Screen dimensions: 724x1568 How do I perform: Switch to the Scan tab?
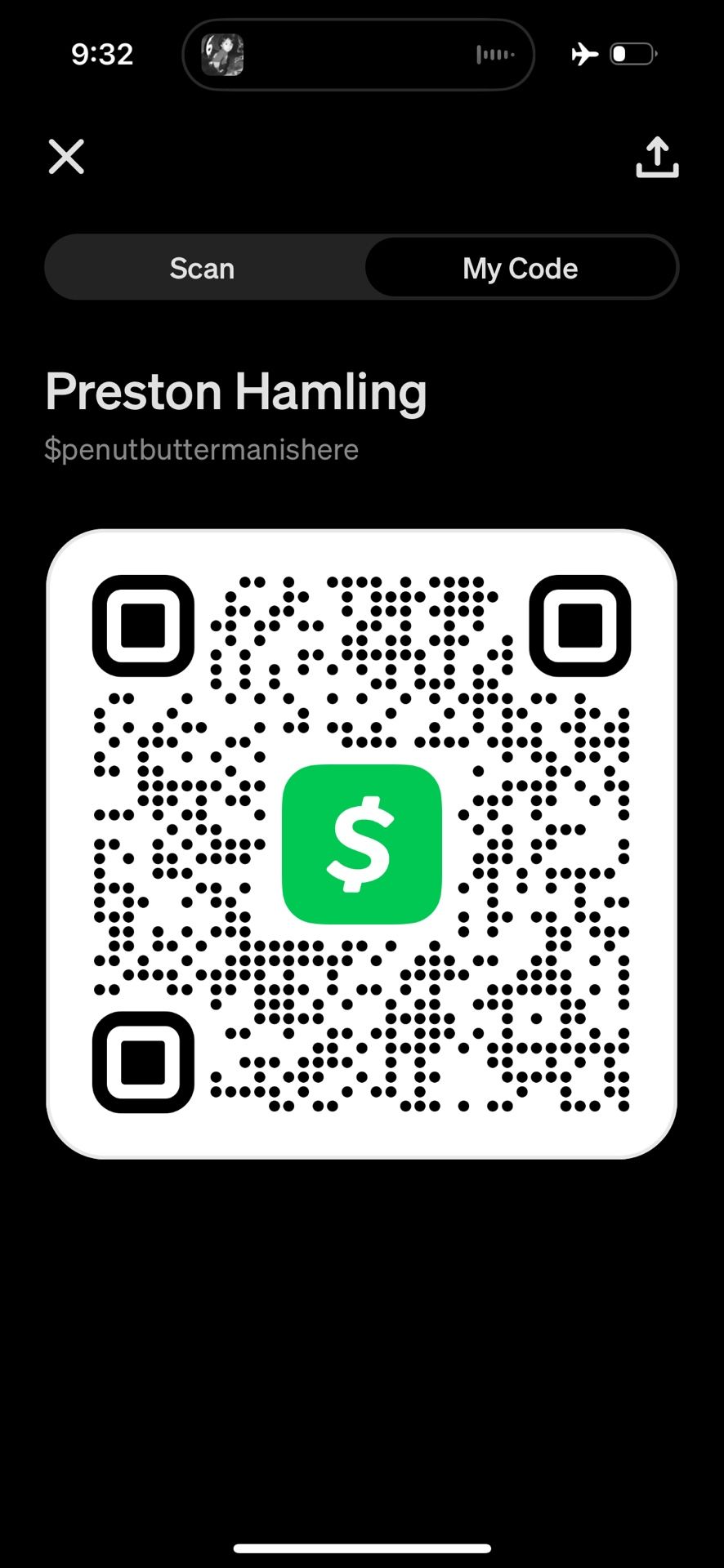(203, 268)
